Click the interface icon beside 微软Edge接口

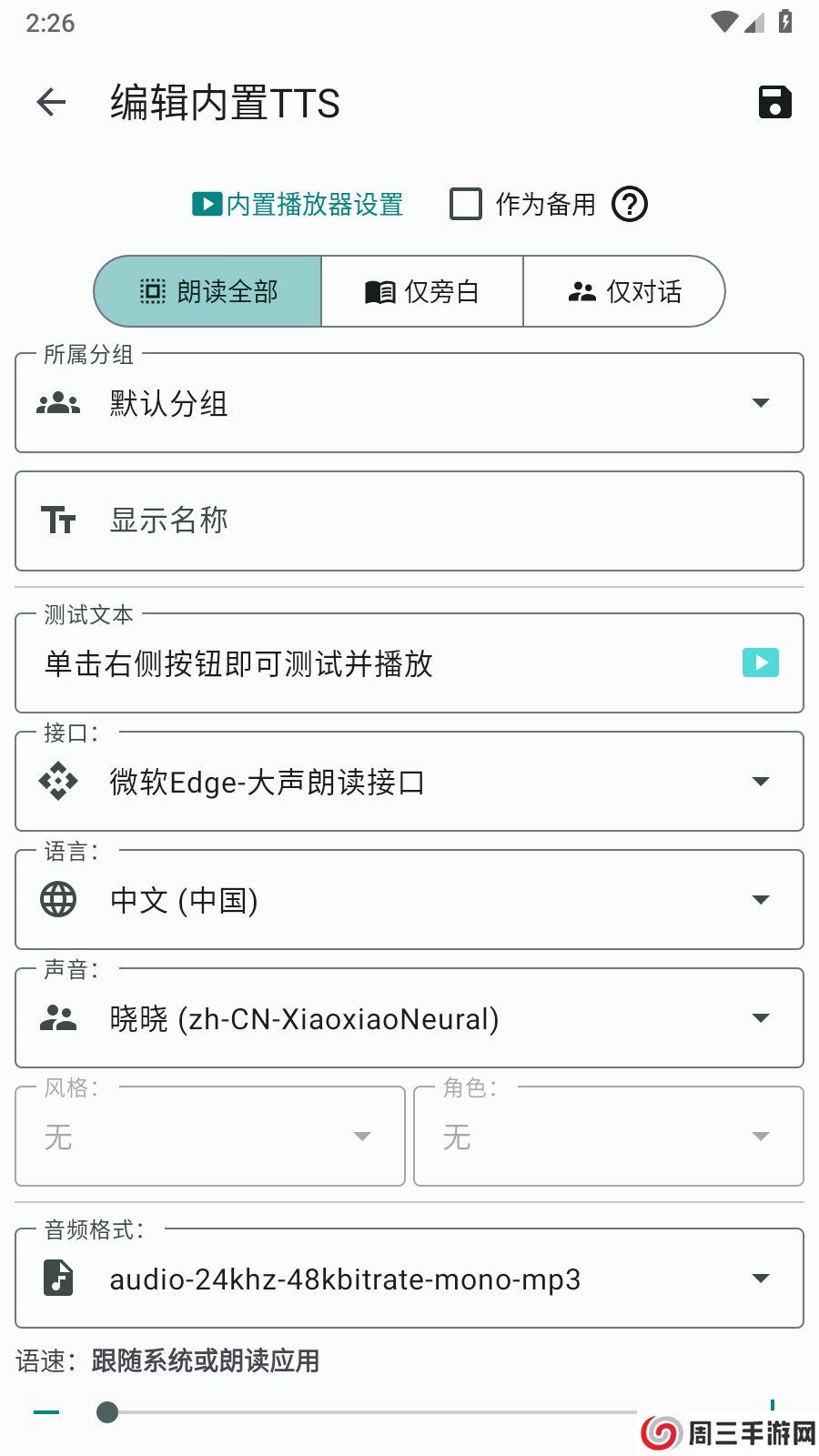pos(58,782)
